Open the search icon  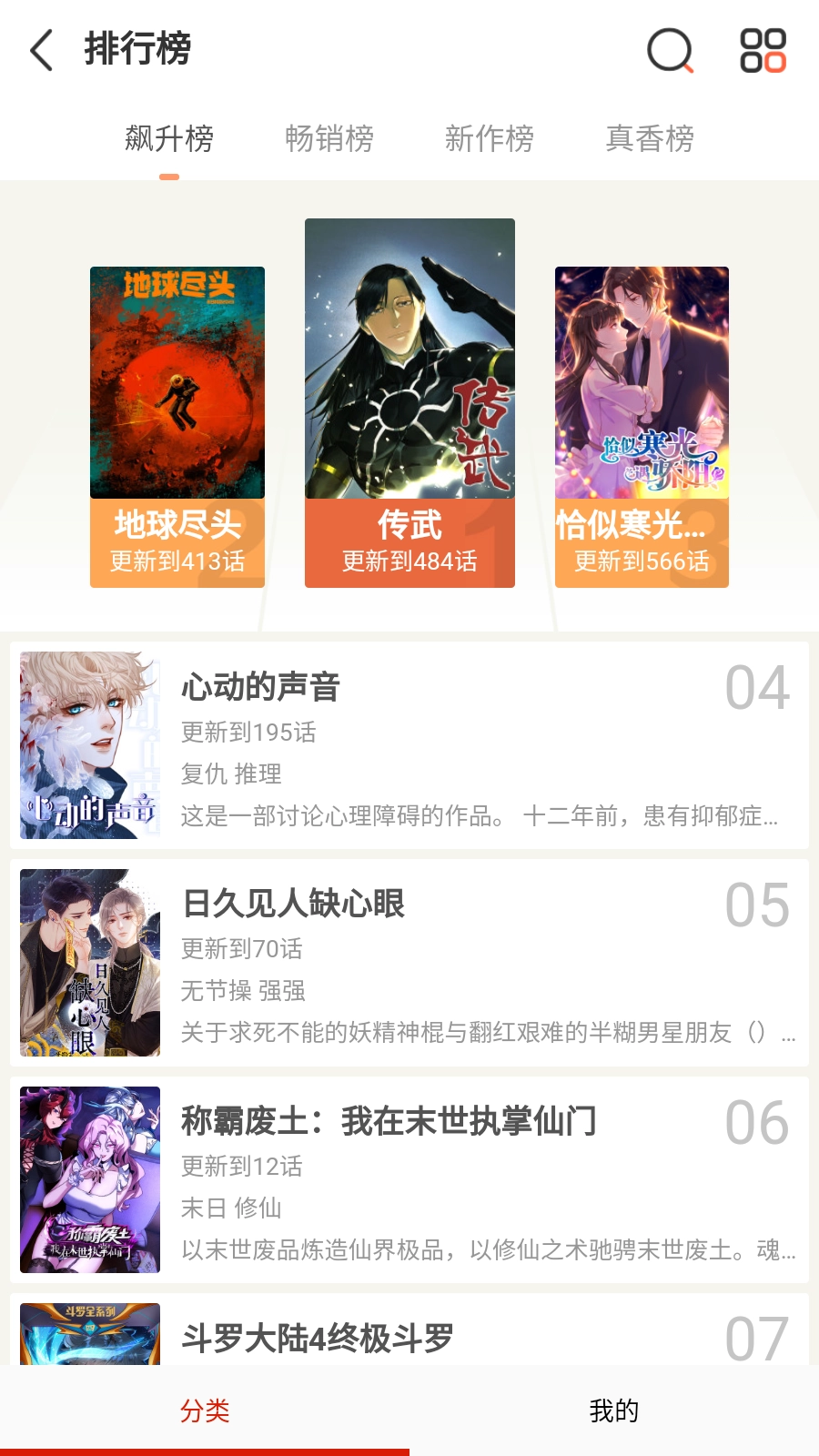click(670, 50)
